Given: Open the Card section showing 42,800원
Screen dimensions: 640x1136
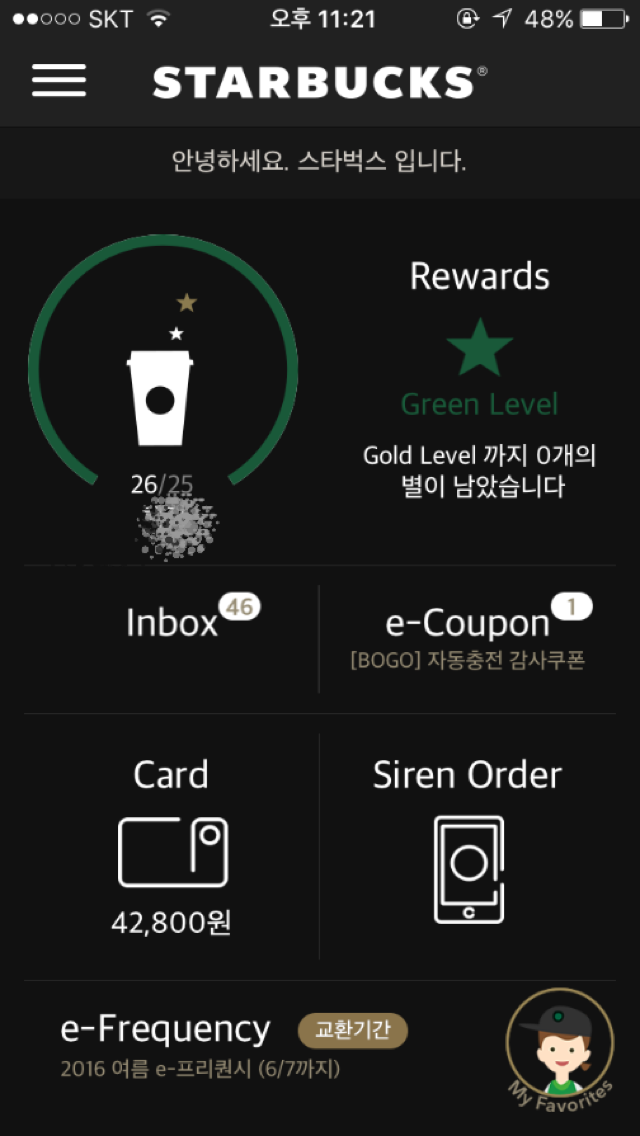Looking at the screenshot, I should [172, 848].
